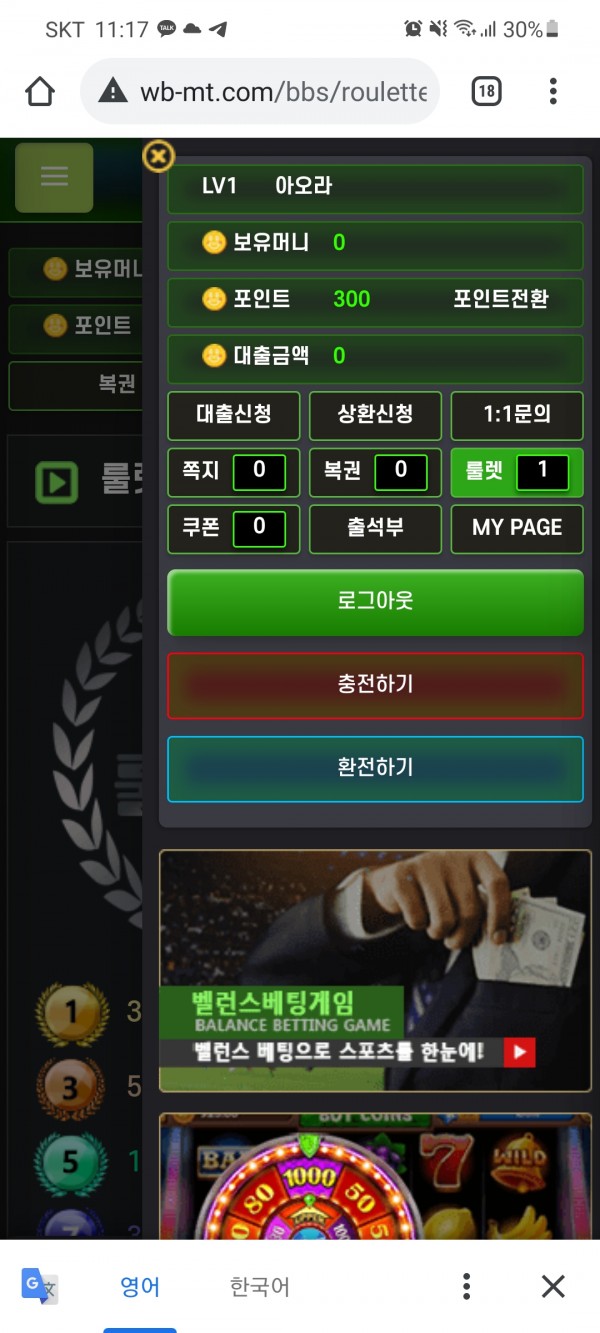Open the 밸런스베팅게임 banner

(375, 970)
